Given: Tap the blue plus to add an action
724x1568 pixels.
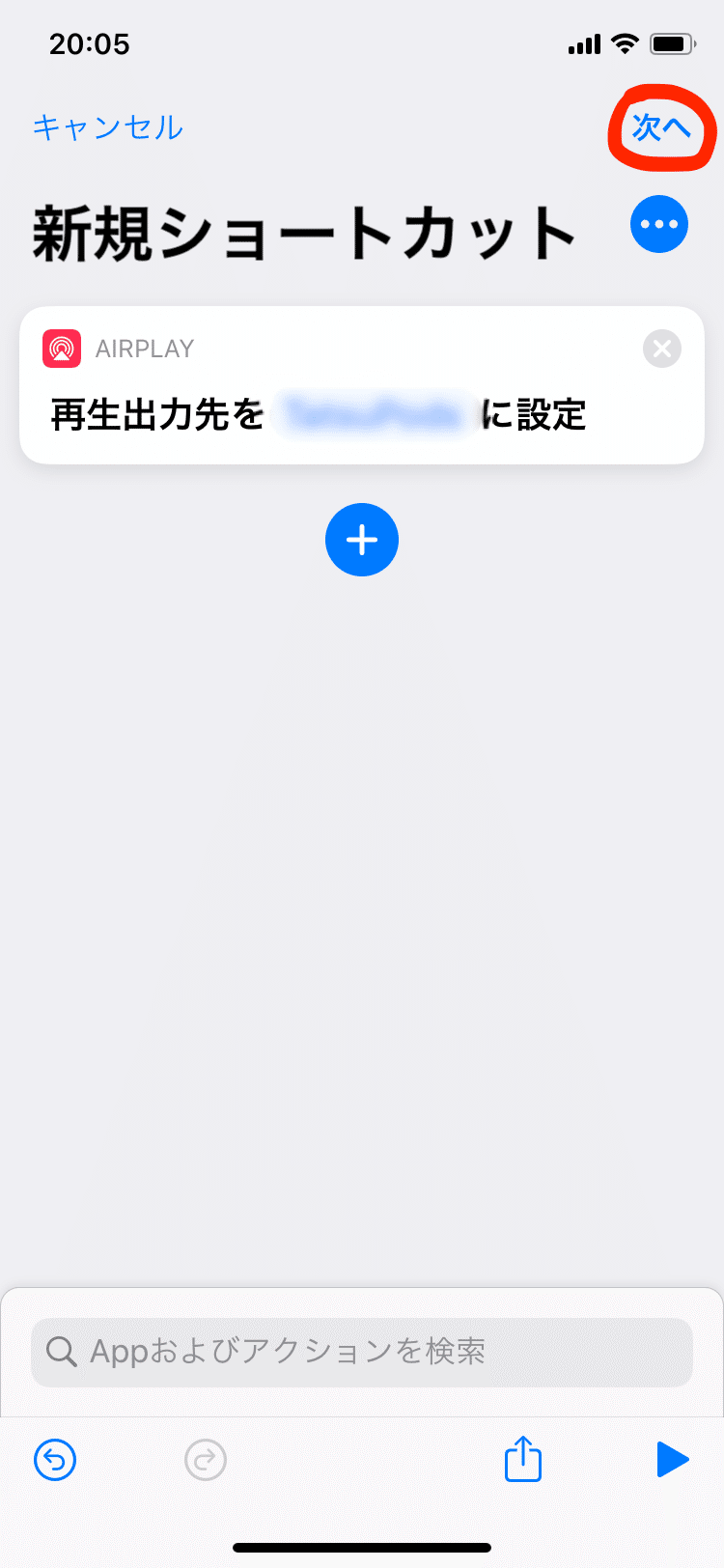Looking at the screenshot, I should 362,540.
